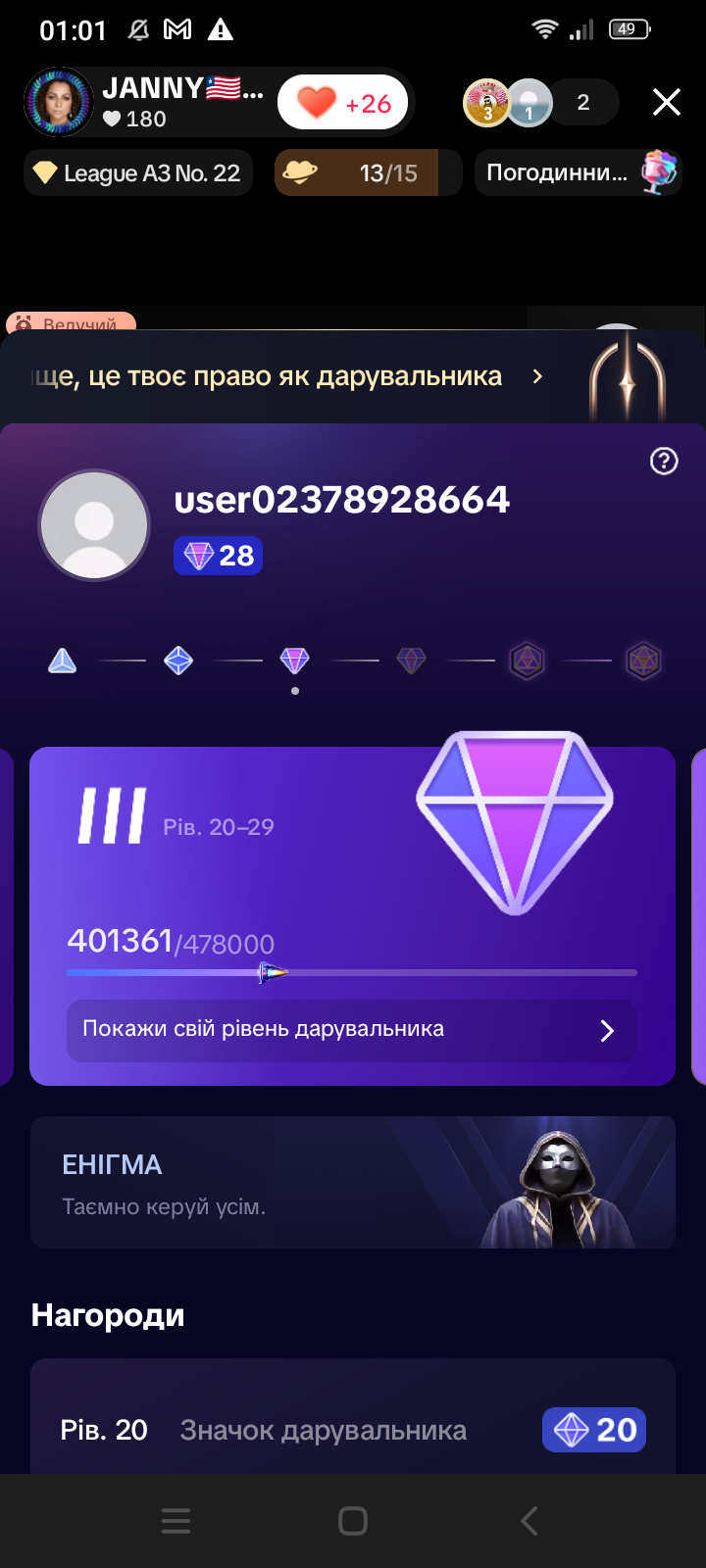Screen dimensions: 706x1568
Task: Open the Рів. 20 Значок дарувальника reward
Action: [352, 1430]
